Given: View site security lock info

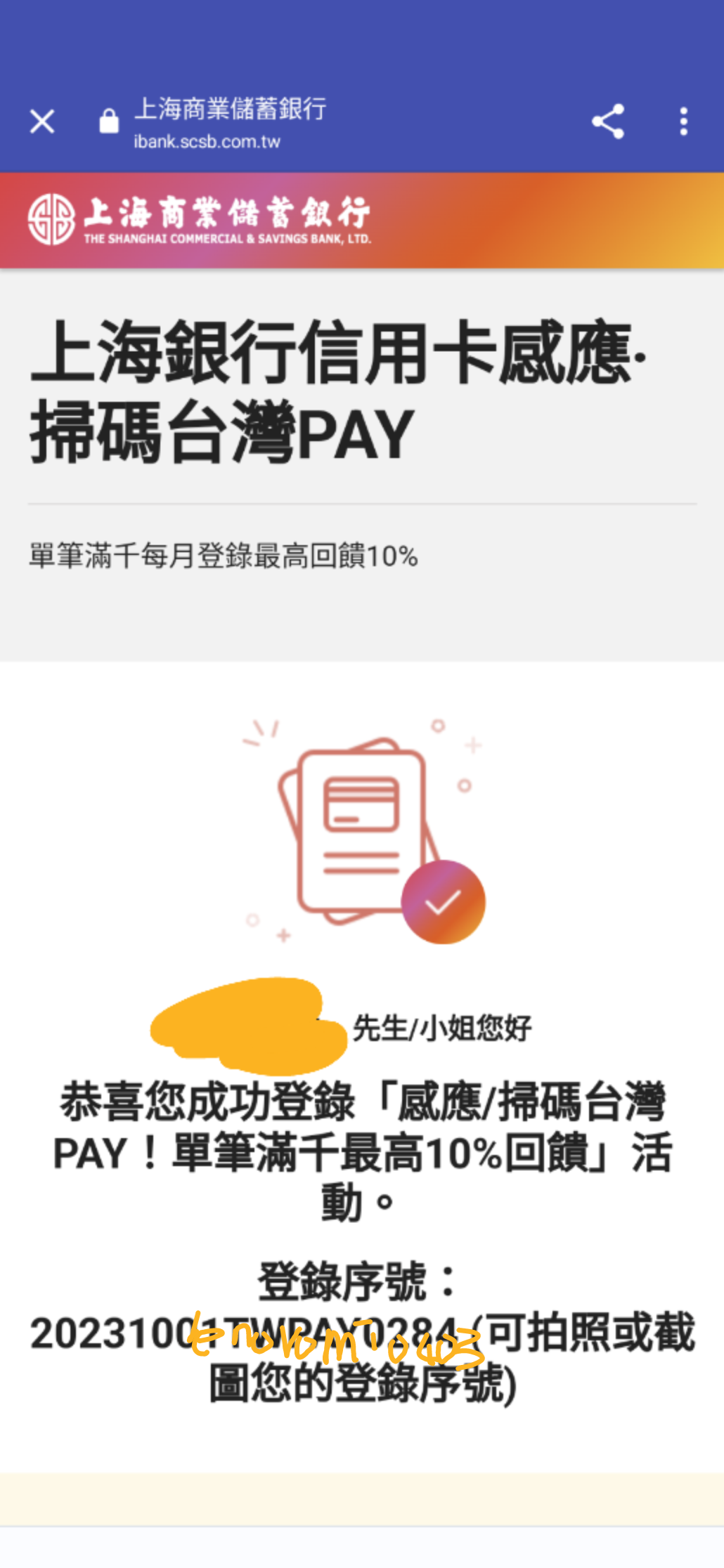Looking at the screenshot, I should pos(109,122).
